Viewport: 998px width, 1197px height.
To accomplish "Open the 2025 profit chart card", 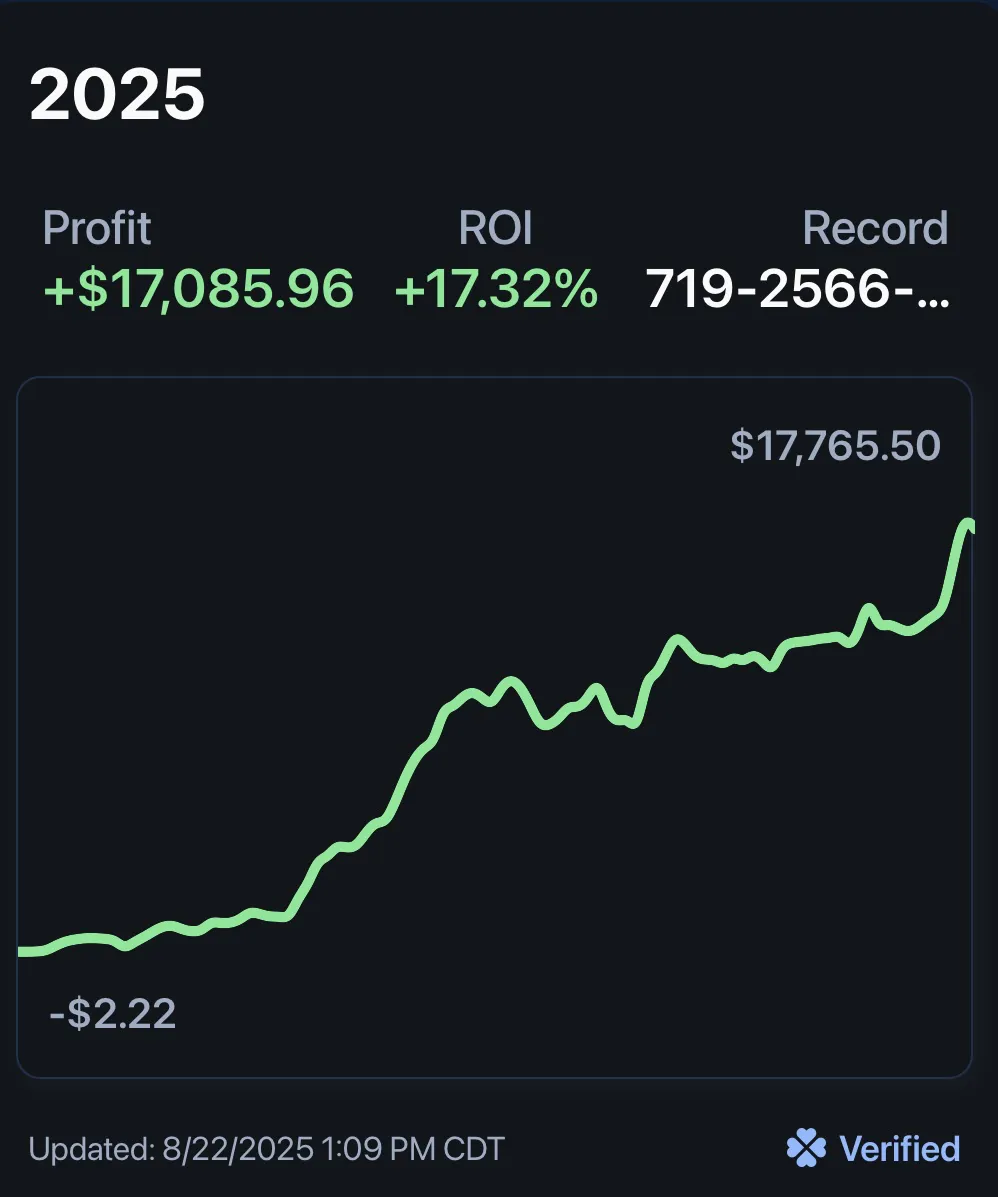I will tap(494, 727).
